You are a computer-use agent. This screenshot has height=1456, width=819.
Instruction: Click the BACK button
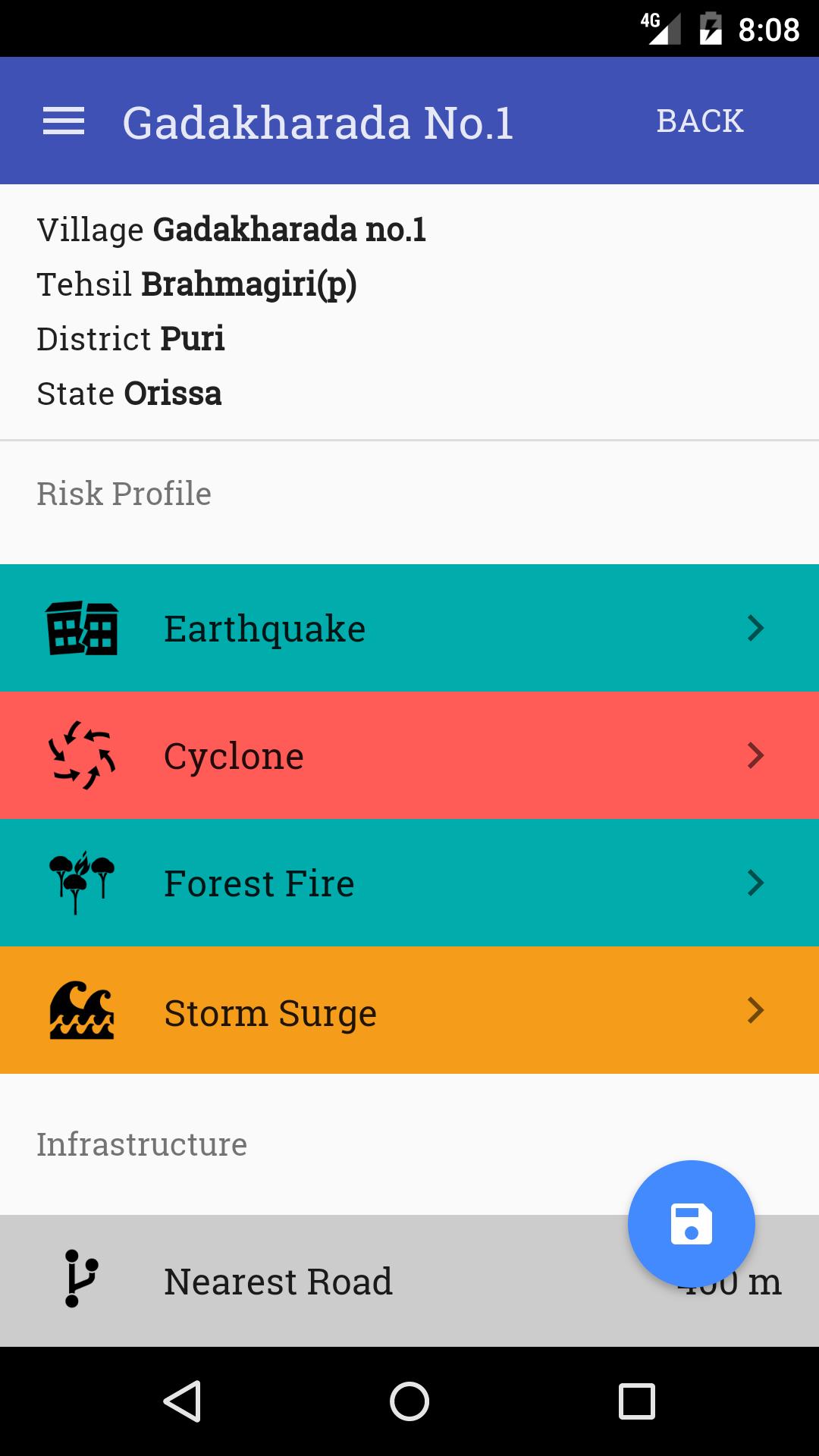[700, 120]
